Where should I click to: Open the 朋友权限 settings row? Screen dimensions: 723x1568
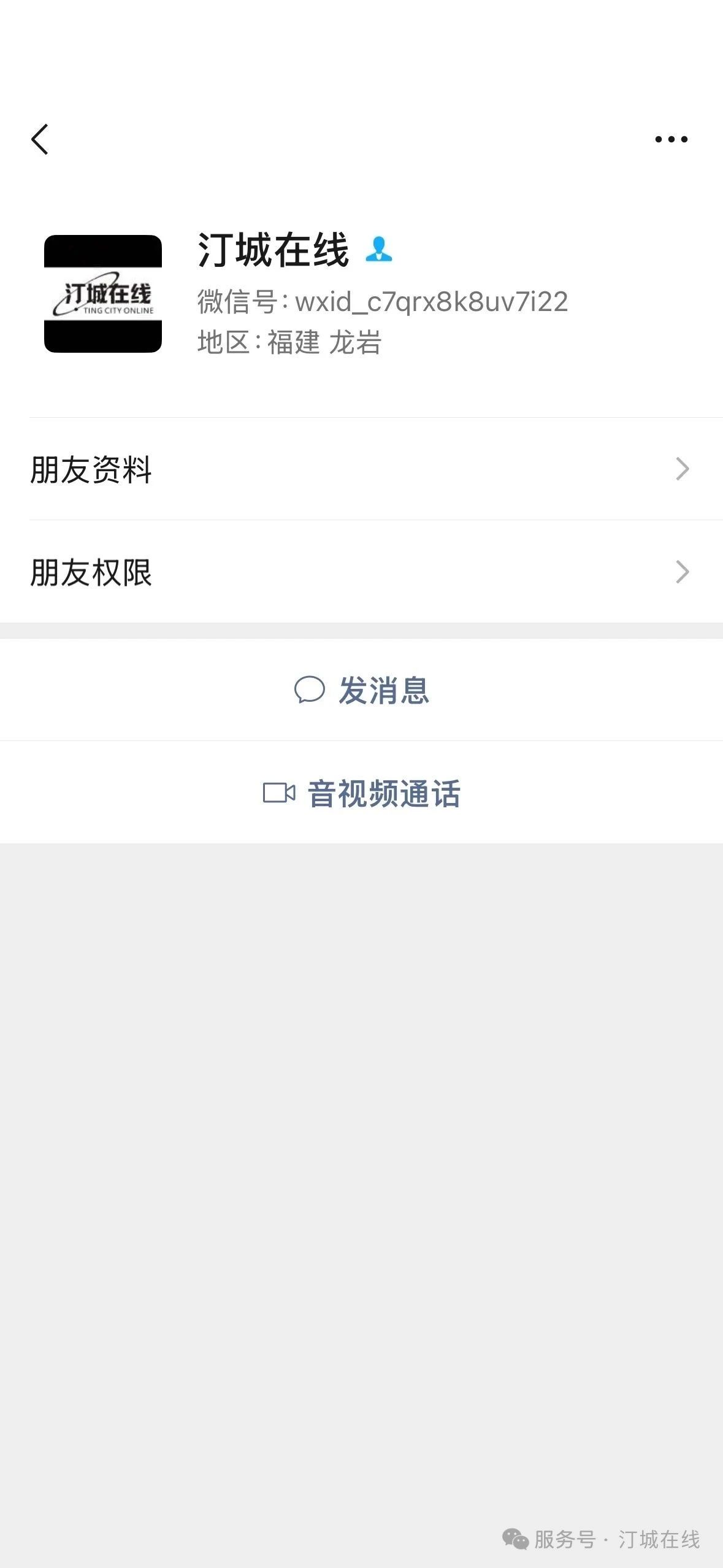[362, 572]
